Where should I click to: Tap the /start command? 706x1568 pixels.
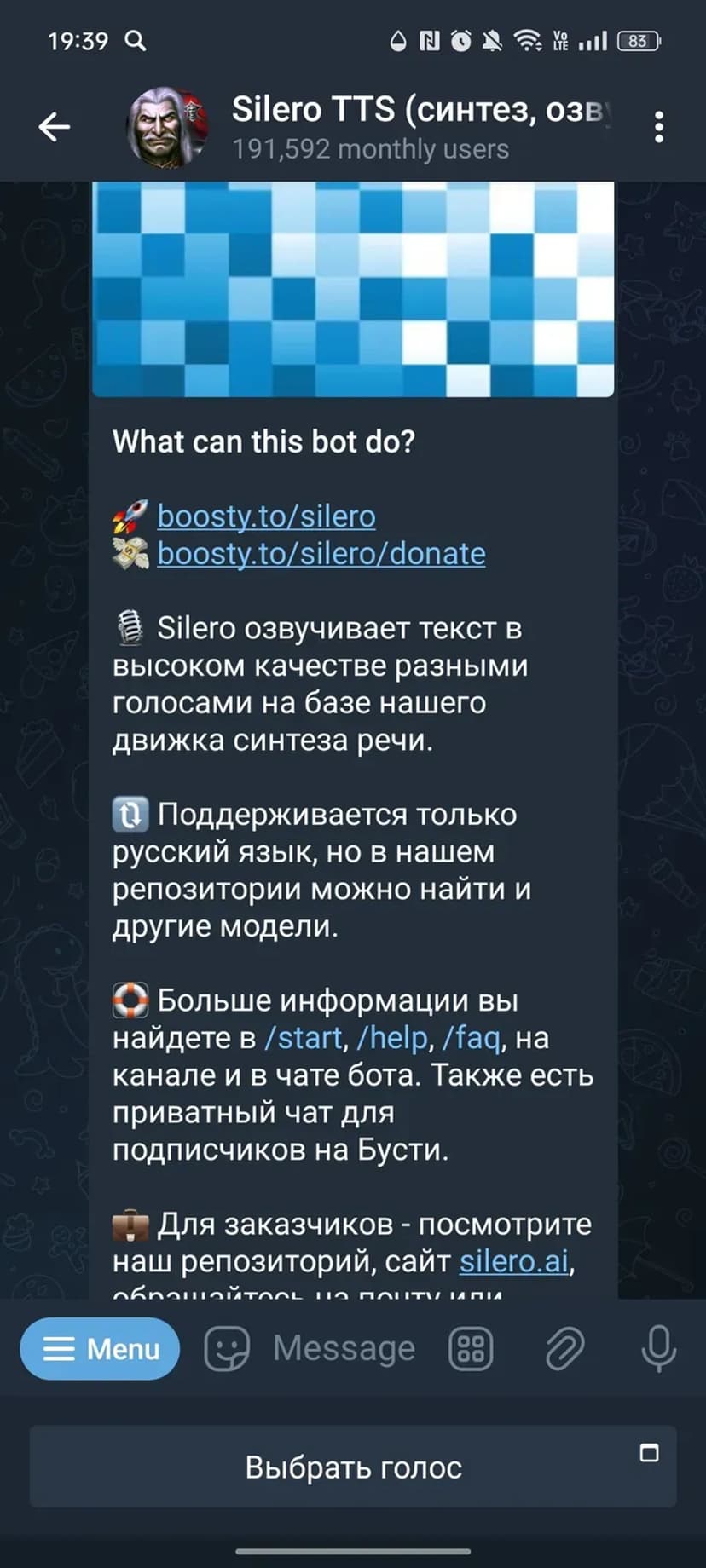pyautogui.click(x=303, y=1038)
